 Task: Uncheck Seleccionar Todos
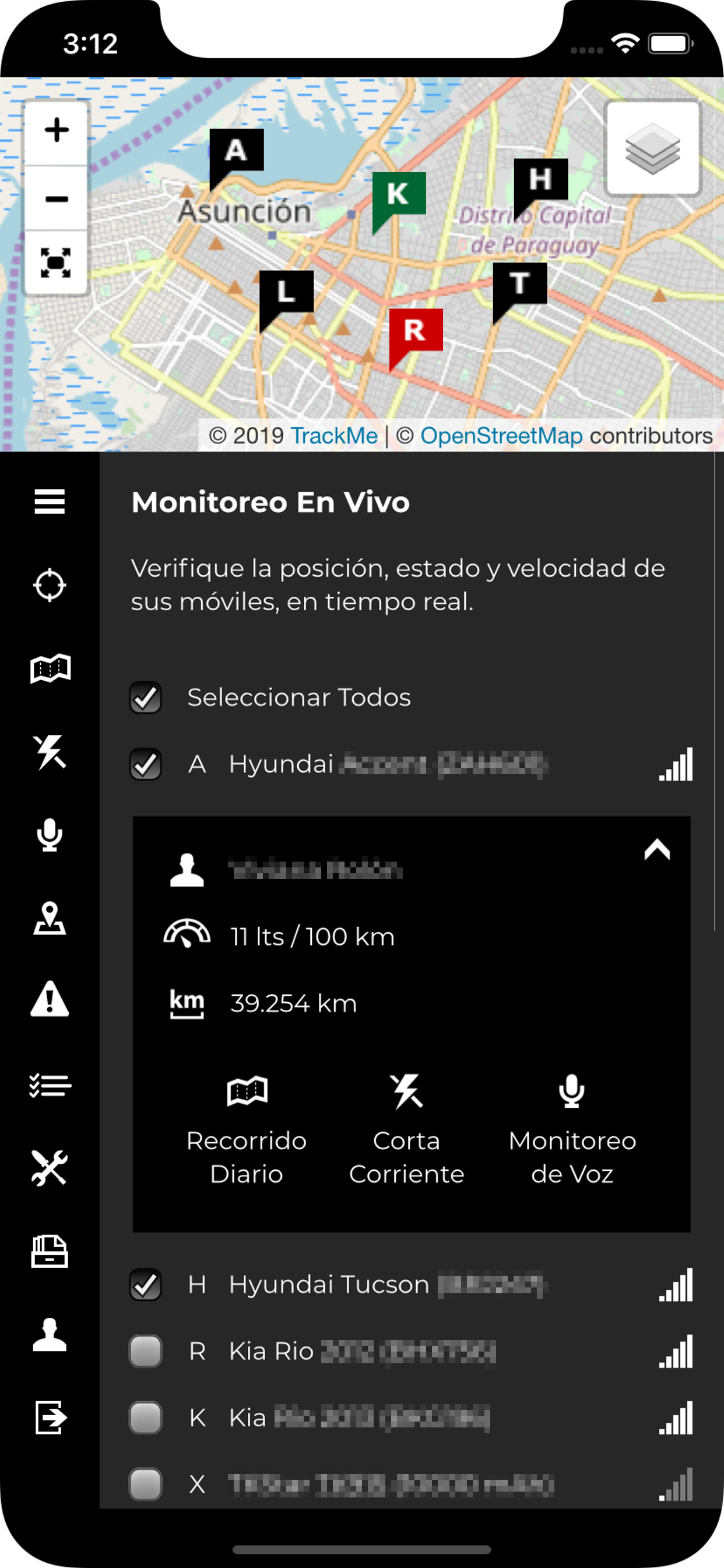[146, 699]
